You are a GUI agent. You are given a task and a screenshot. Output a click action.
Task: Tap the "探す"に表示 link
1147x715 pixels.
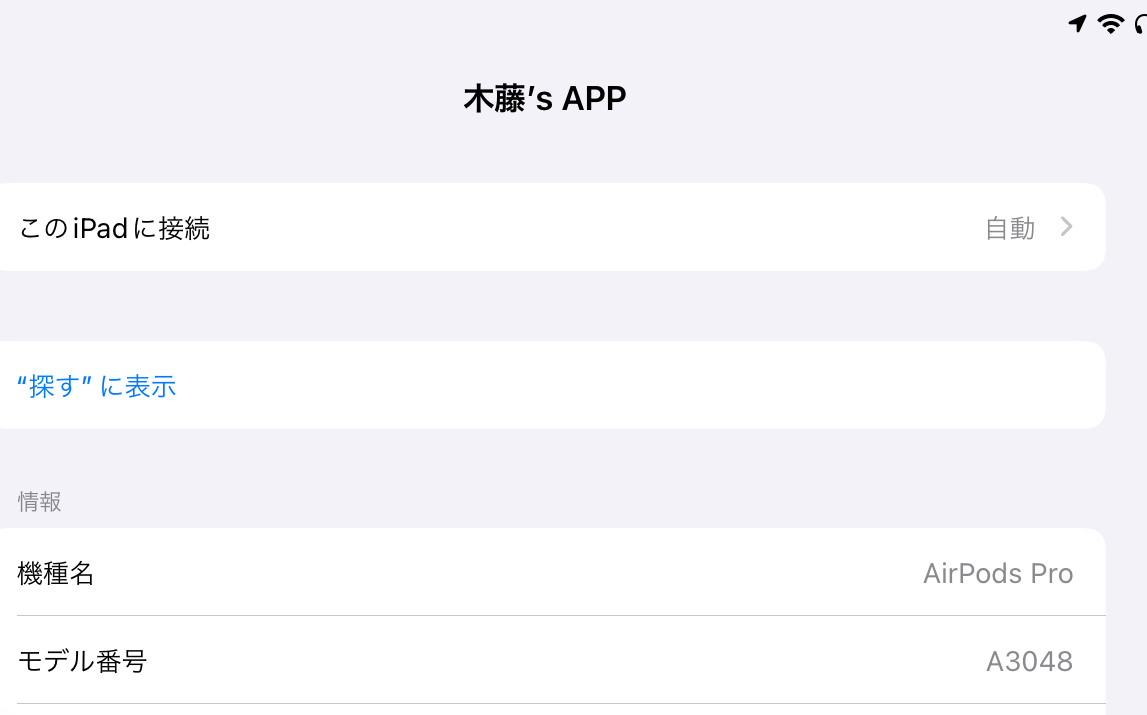click(x=98, y=386)
